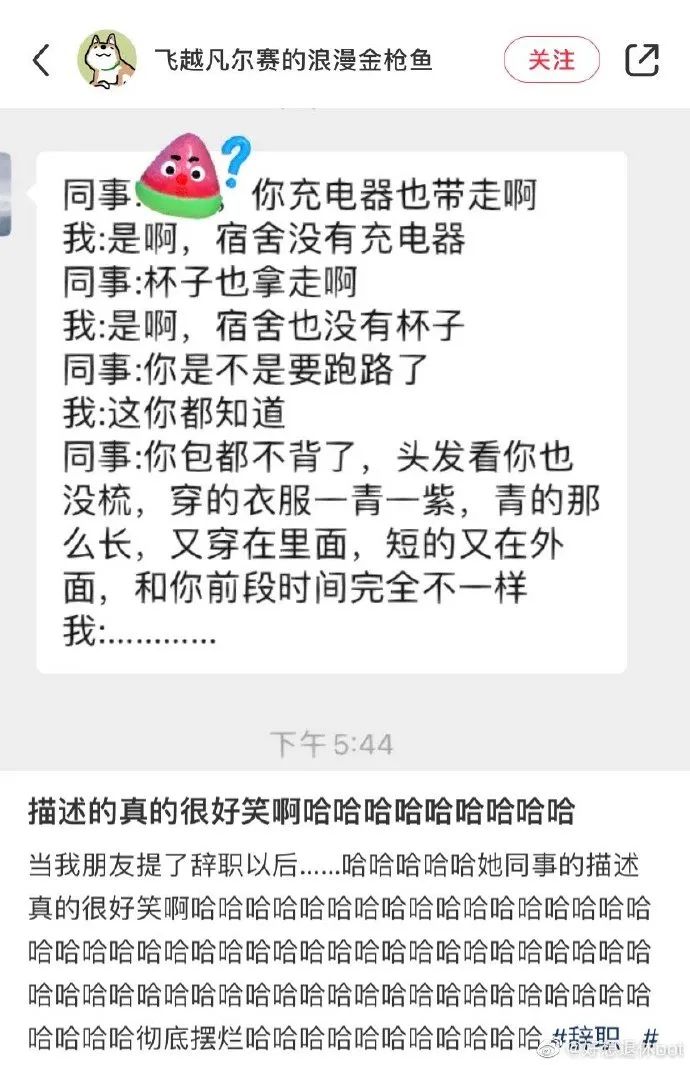Image resolution: width=690 pixels, height=1065 pixels.
Task: Open the 飞越凡尔赛的浪漫金枪鱼 username
Action: [x=294, y=60]
